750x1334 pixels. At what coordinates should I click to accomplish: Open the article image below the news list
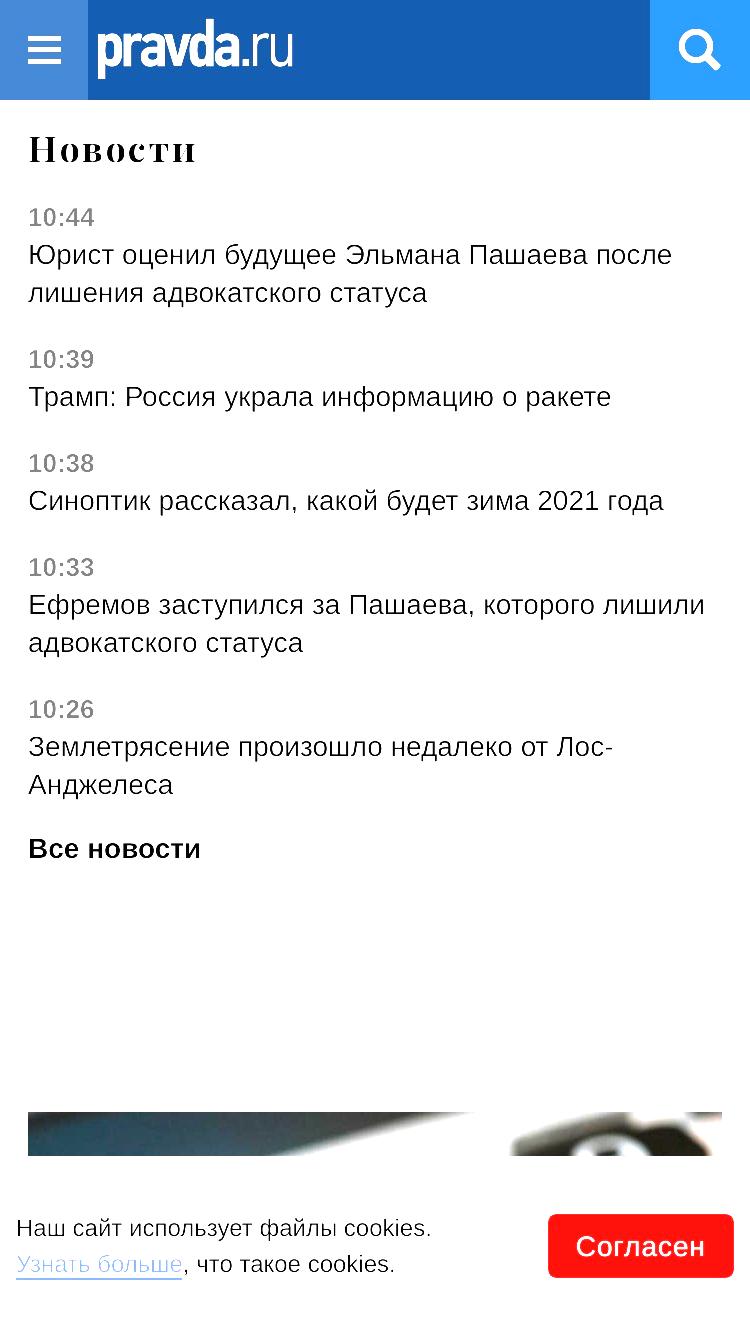(x=375, y=1134)
